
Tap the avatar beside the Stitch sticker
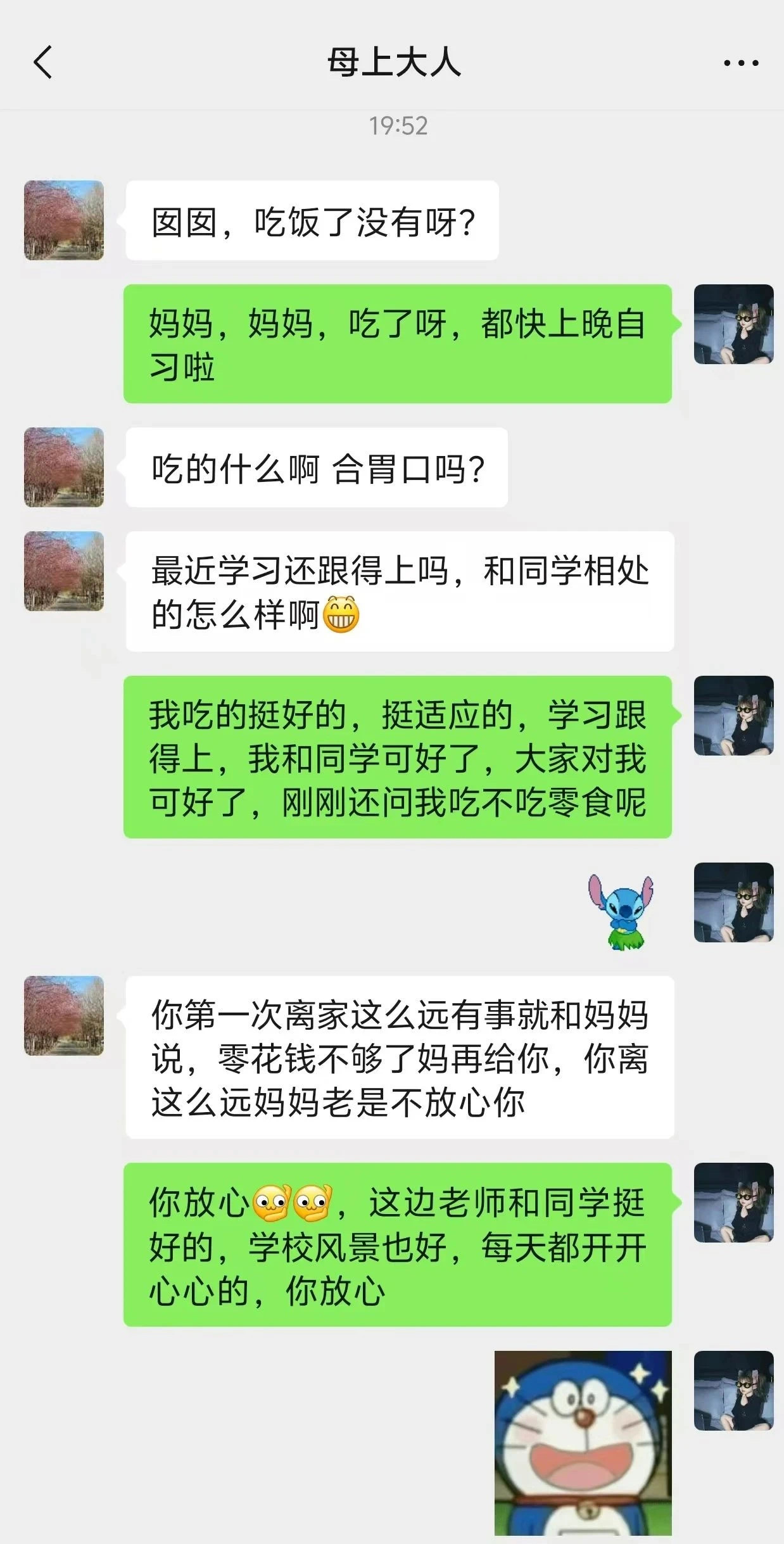point(733,902)
